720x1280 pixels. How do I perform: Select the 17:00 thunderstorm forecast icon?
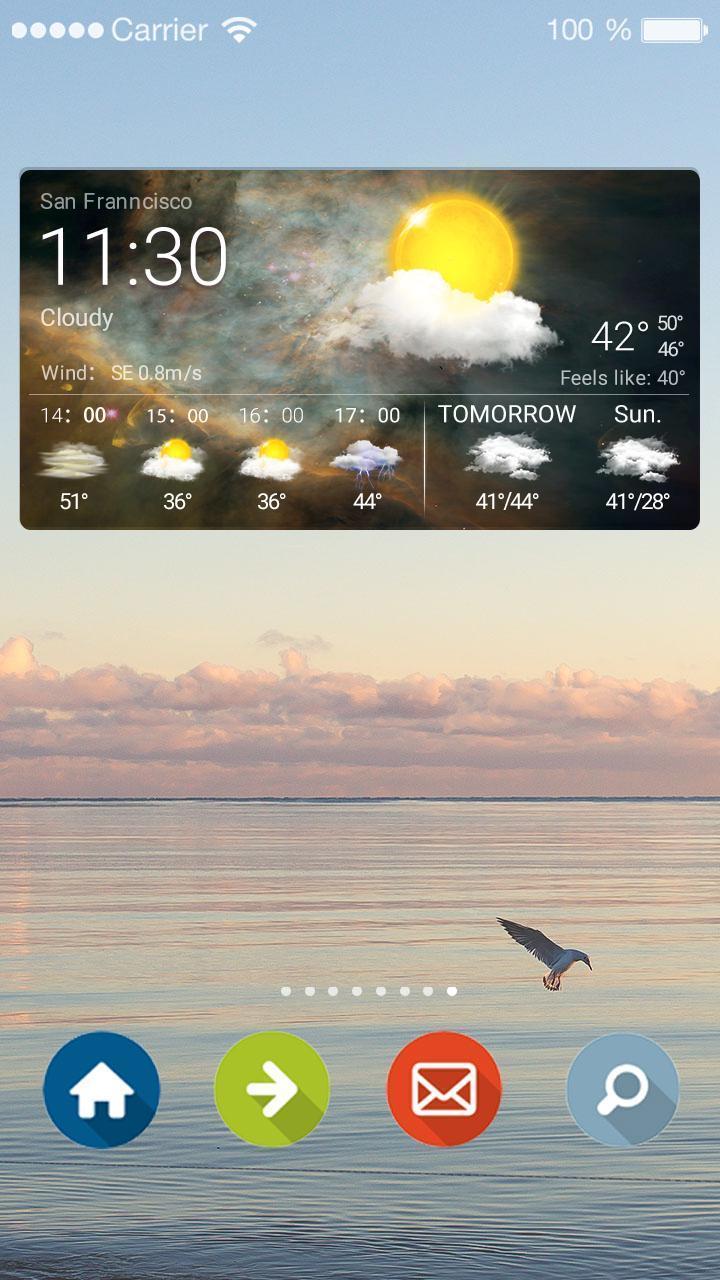coord(371,459)
